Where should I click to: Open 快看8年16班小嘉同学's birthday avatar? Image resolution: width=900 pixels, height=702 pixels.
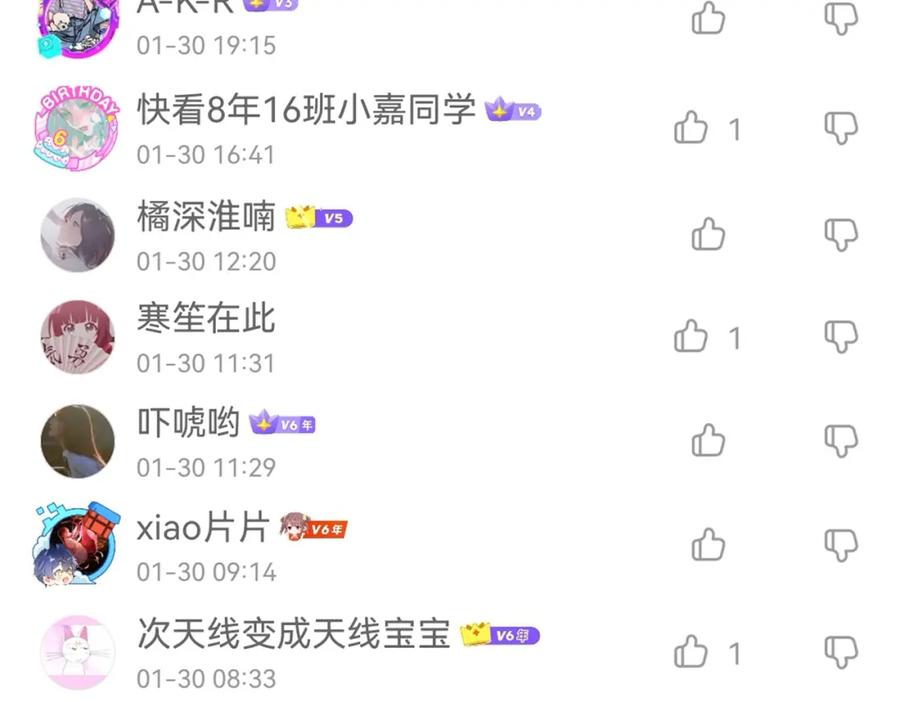(x=77, y=128)
